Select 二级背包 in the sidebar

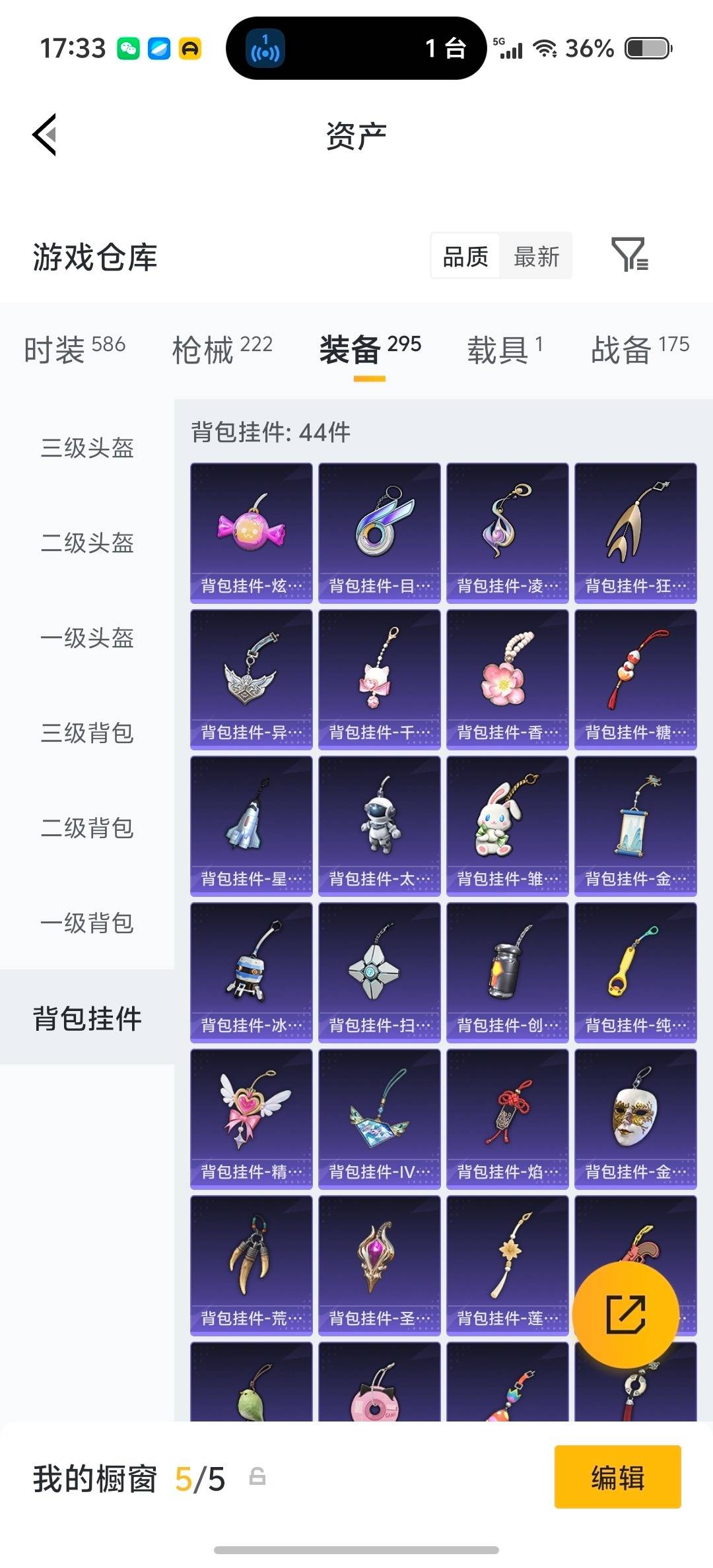(x=86, y=829)
